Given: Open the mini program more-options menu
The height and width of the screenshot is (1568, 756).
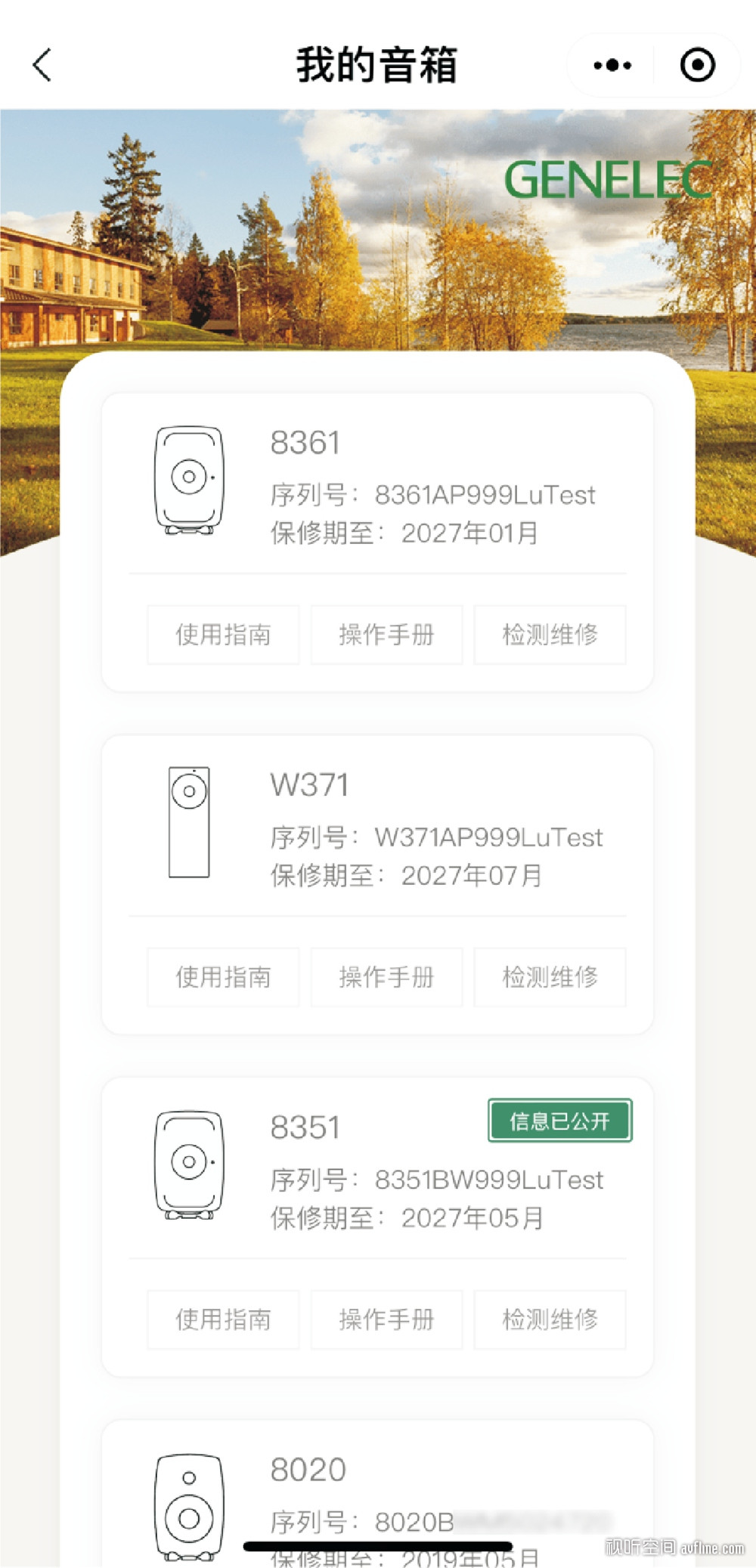Looking at the screenshot, I should click(612, 65).
